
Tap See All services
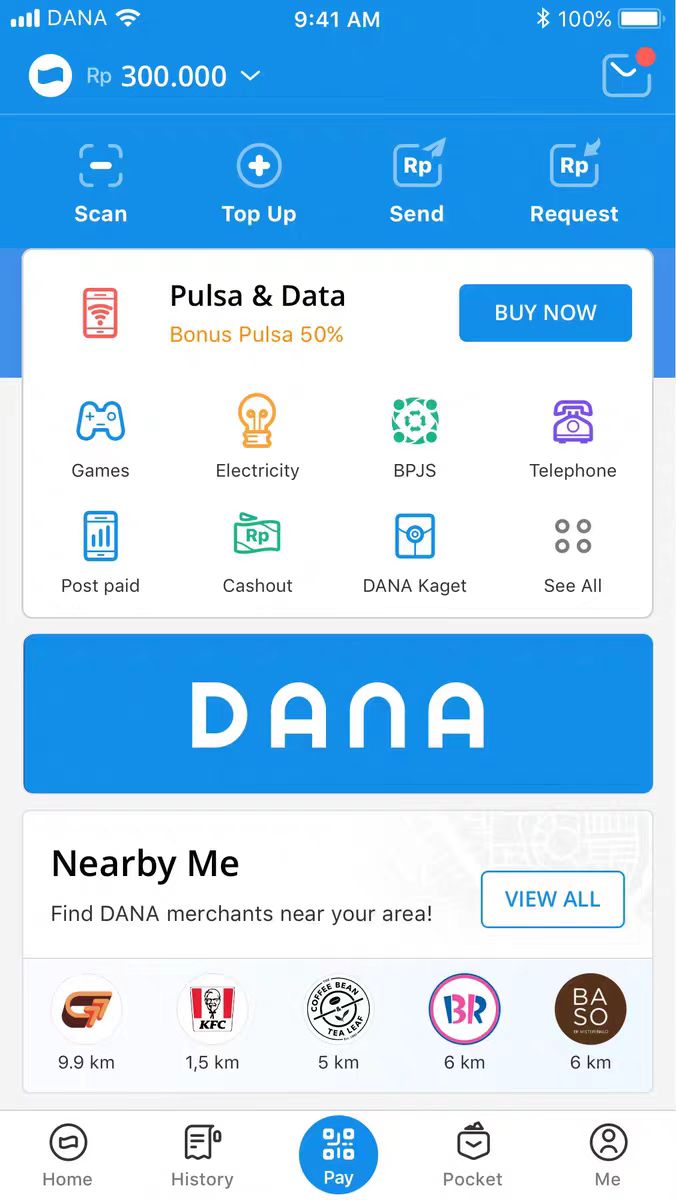(573, 552)
